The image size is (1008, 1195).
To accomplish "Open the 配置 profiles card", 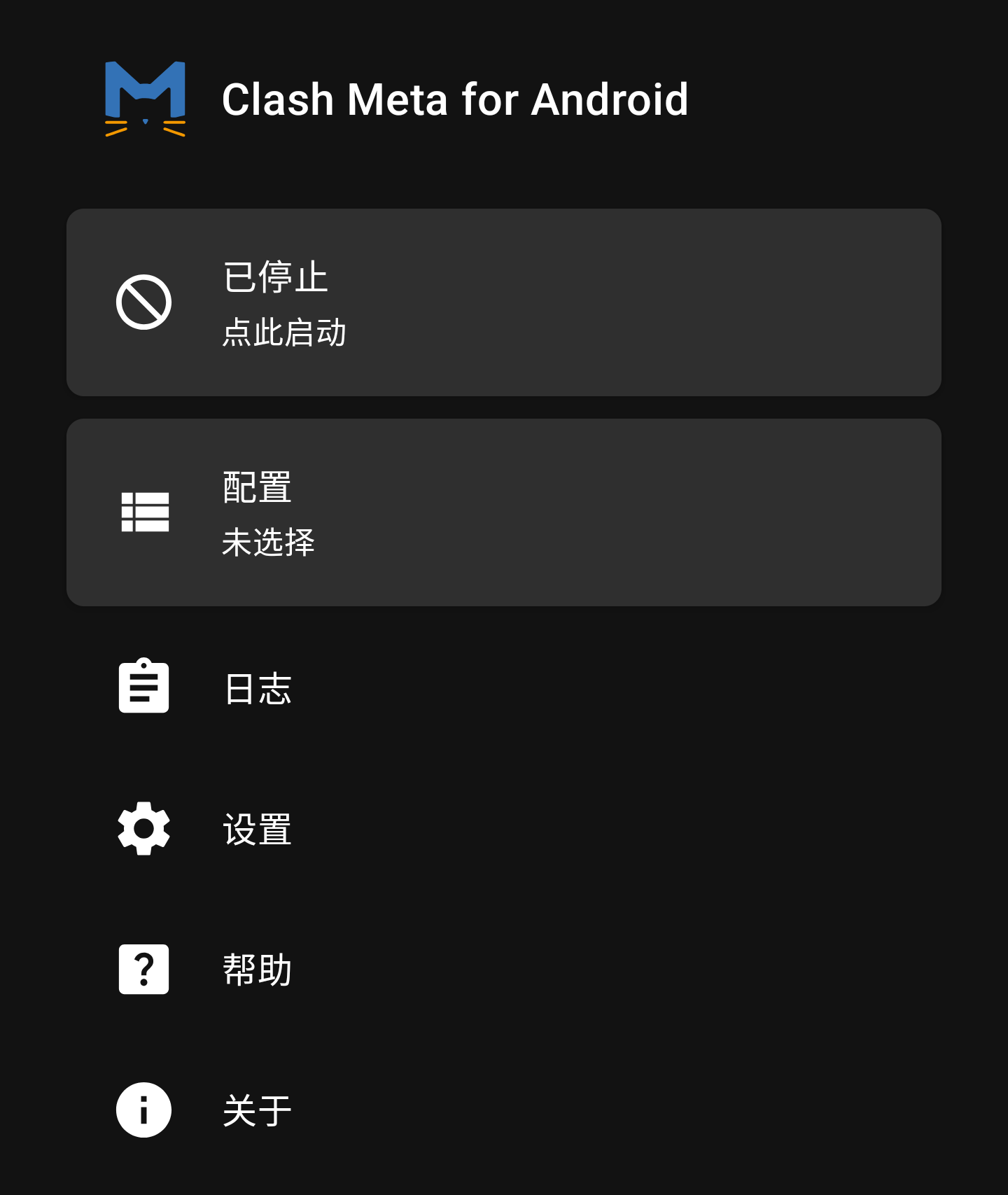I will pos(503,512).
